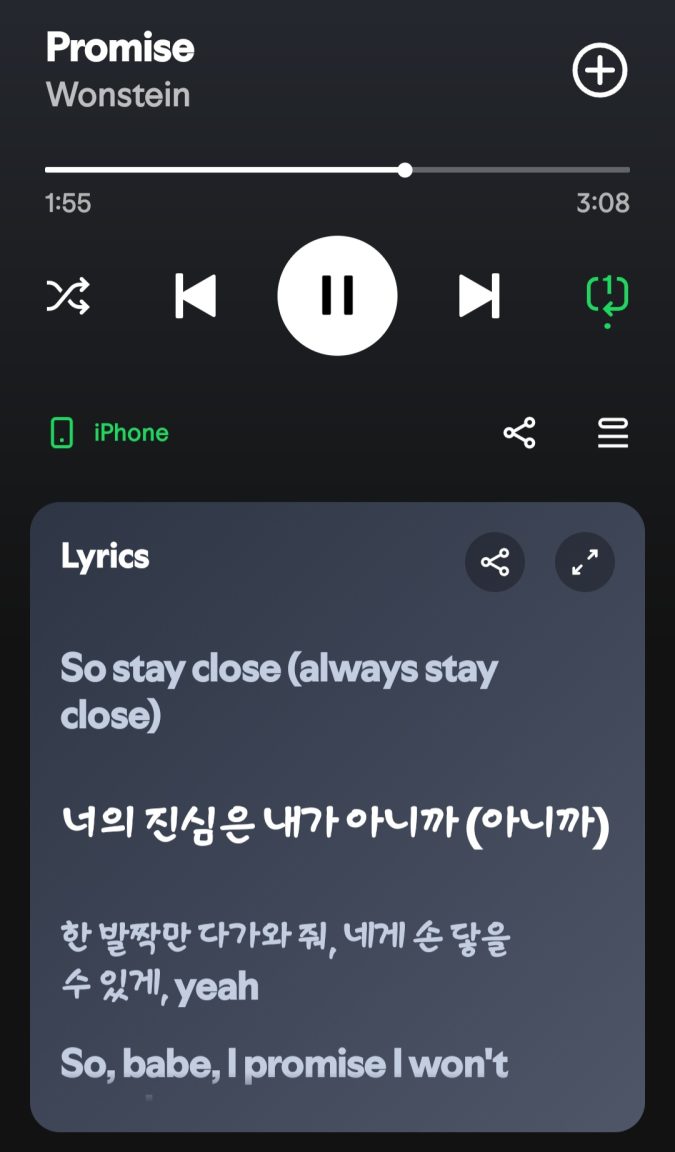Open the play queue
Viewport: 675px width, 1152px height.
pos(612,433)
